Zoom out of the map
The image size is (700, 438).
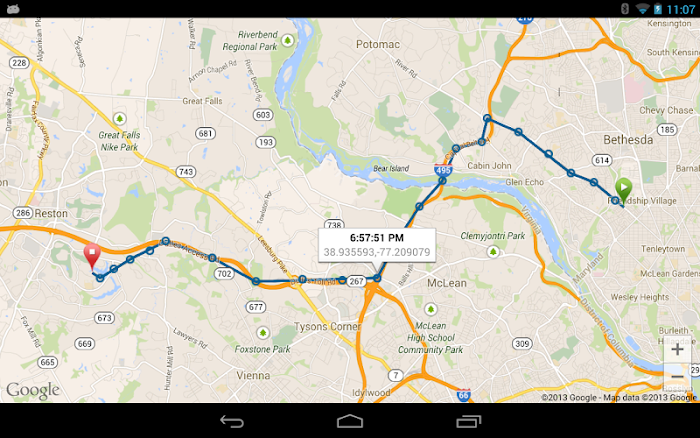pos(678,377)
